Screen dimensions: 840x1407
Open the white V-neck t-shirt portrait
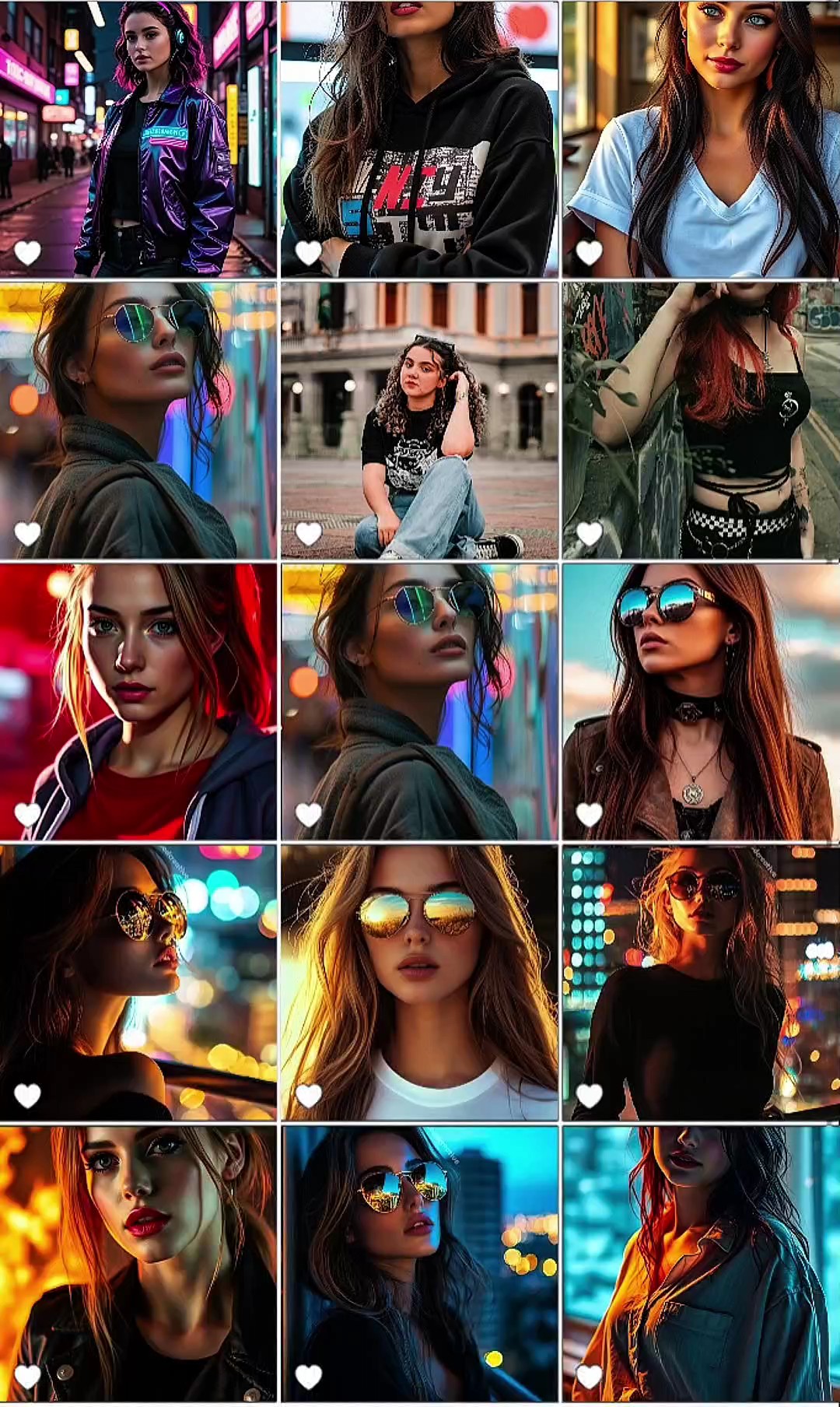click(x=701, y=139)
